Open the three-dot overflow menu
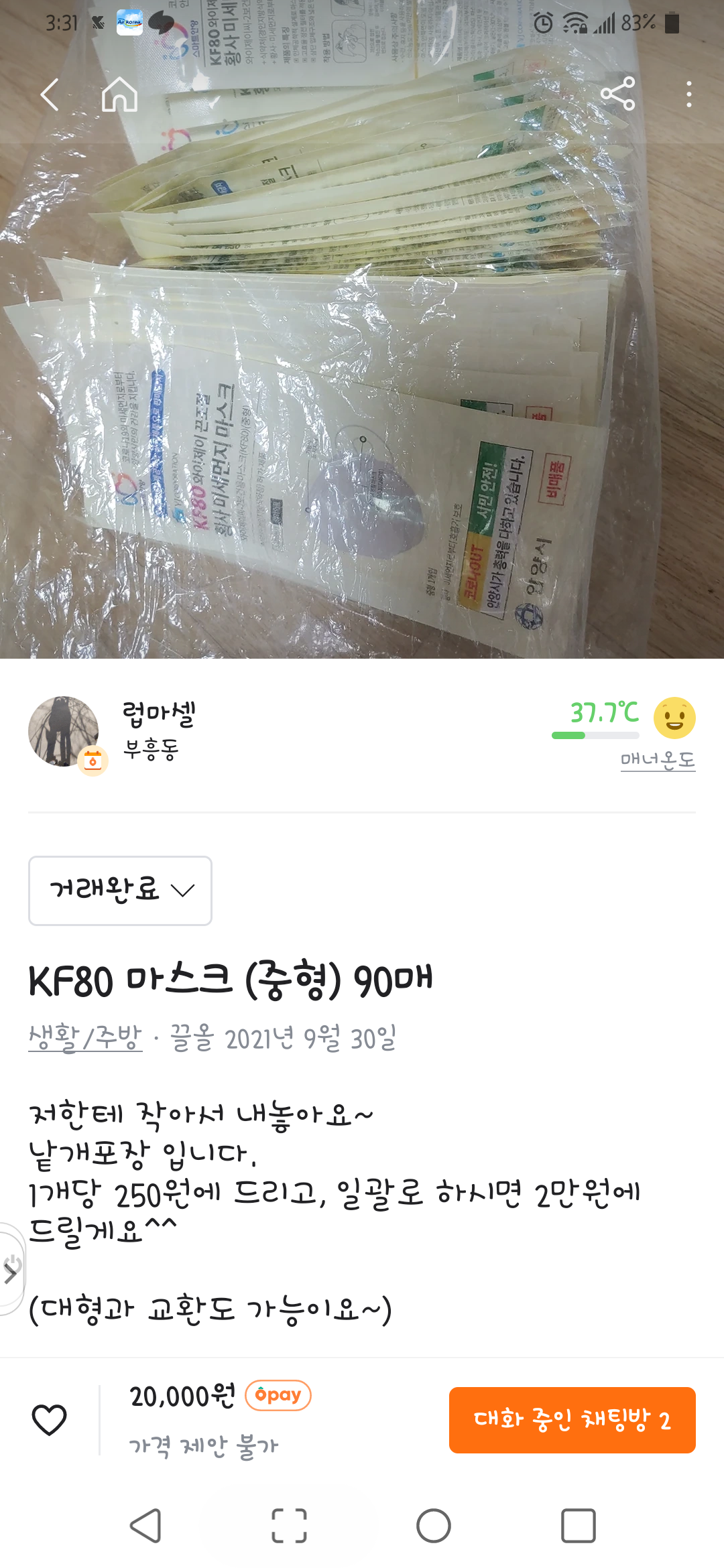Viewport: 724px width, 1568px height. click(688, 94)
